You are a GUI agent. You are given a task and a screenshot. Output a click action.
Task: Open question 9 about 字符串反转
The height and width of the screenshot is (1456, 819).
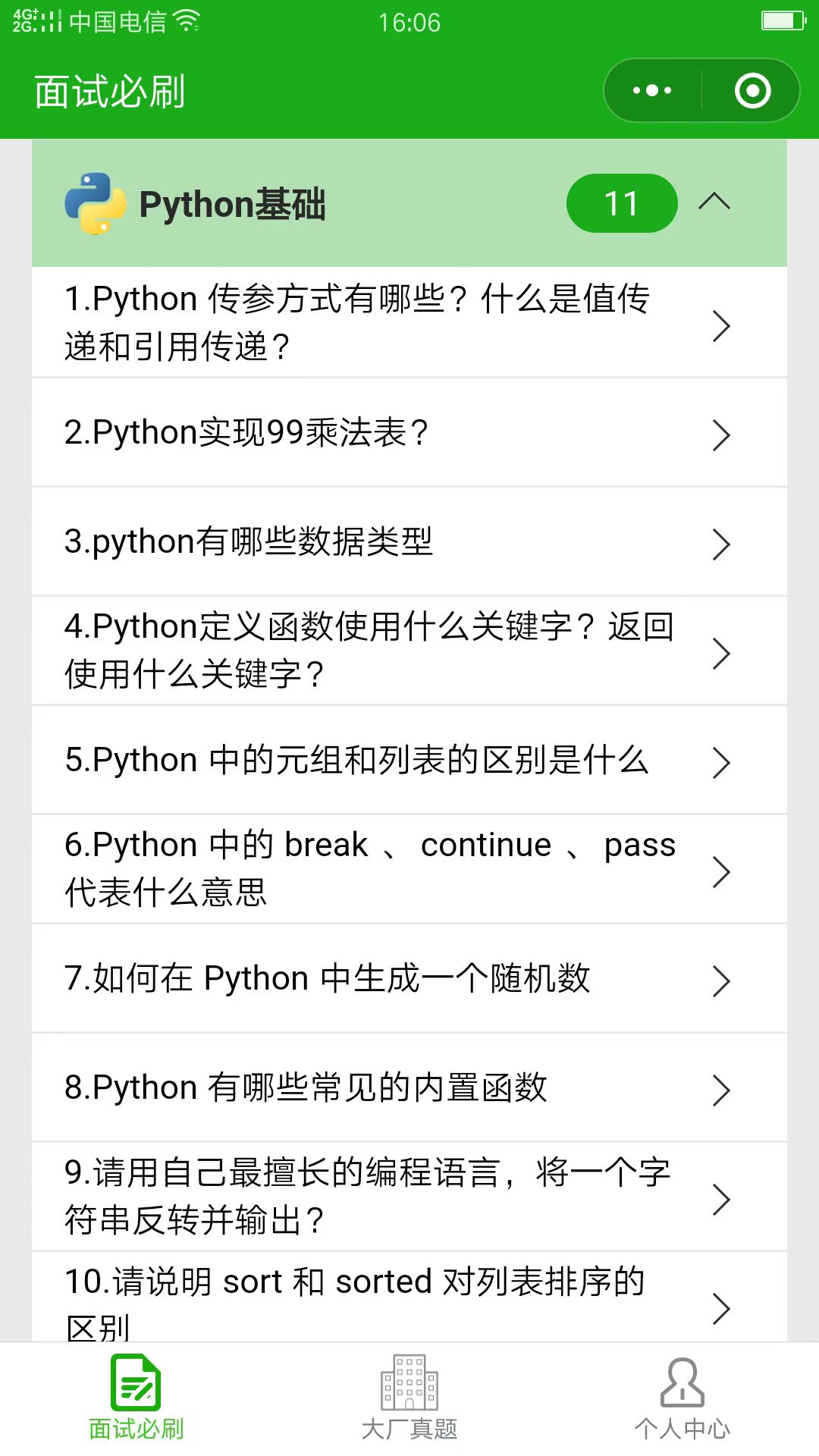pos(409,1197)
